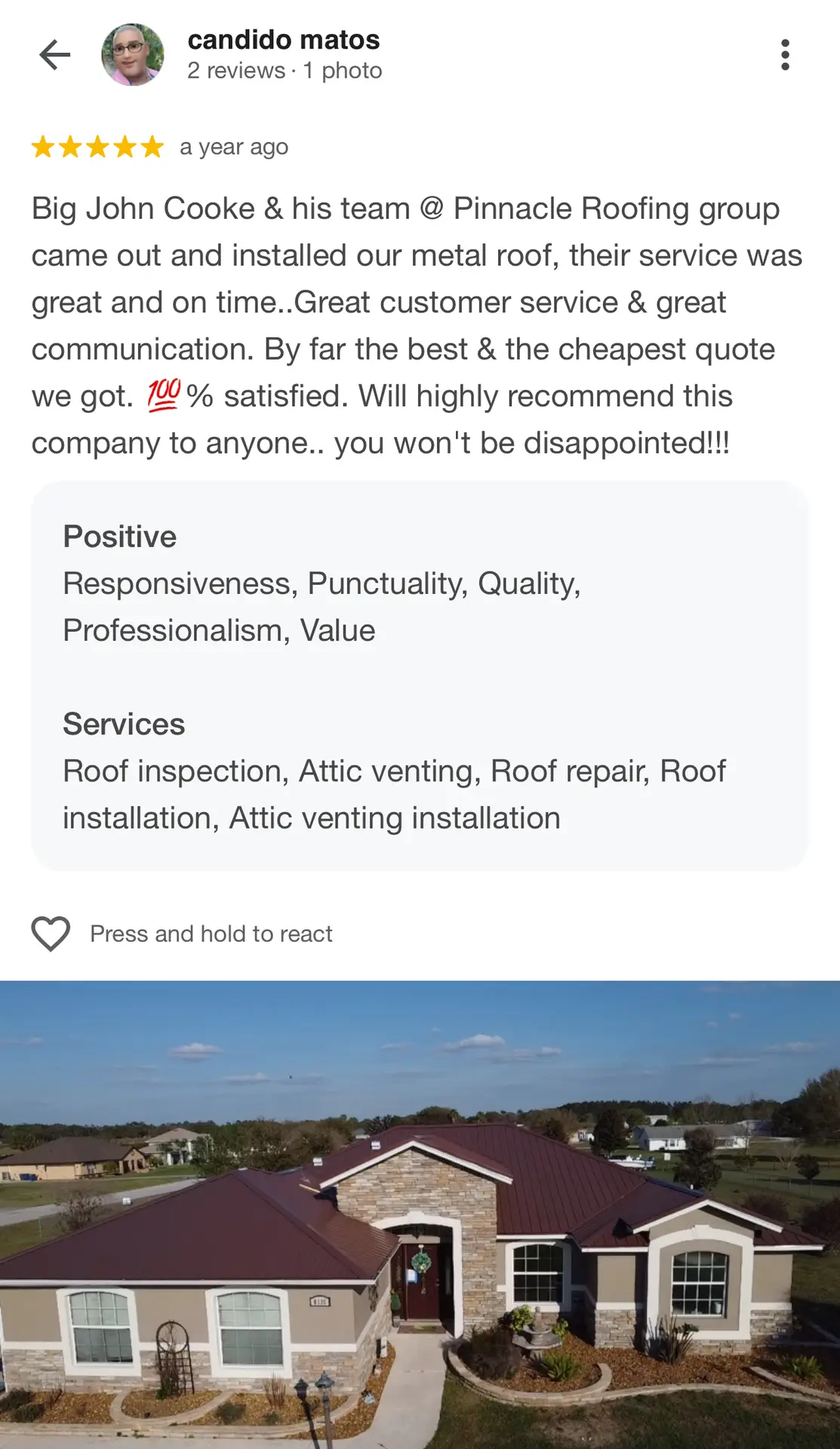
Task: Tap the heart icon to like review
Action: [x=51, y=934]
